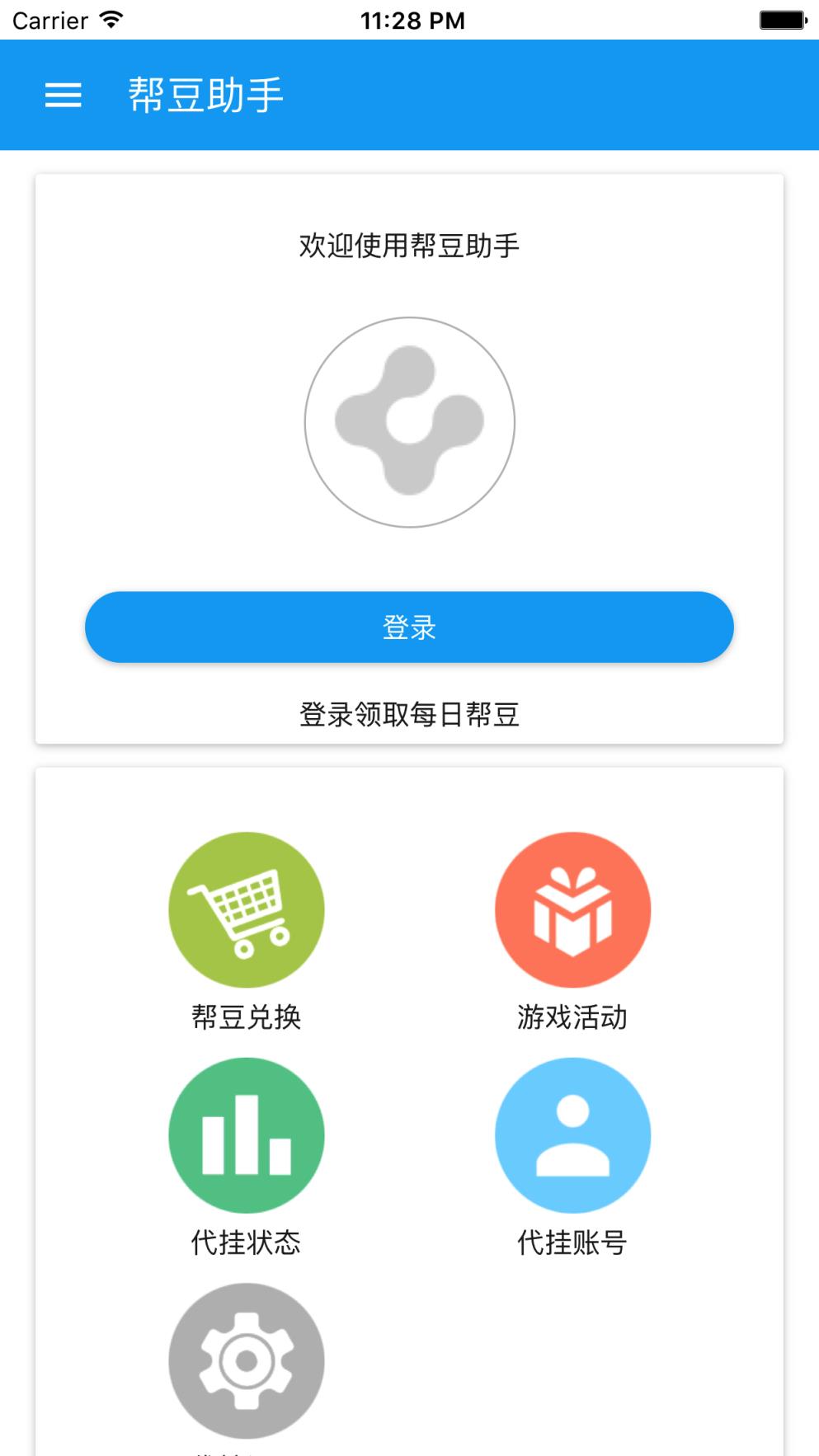Tap the gray avatar placeholder icon
Viewport: 819px width, 1456px height.
tap(409, 421)
